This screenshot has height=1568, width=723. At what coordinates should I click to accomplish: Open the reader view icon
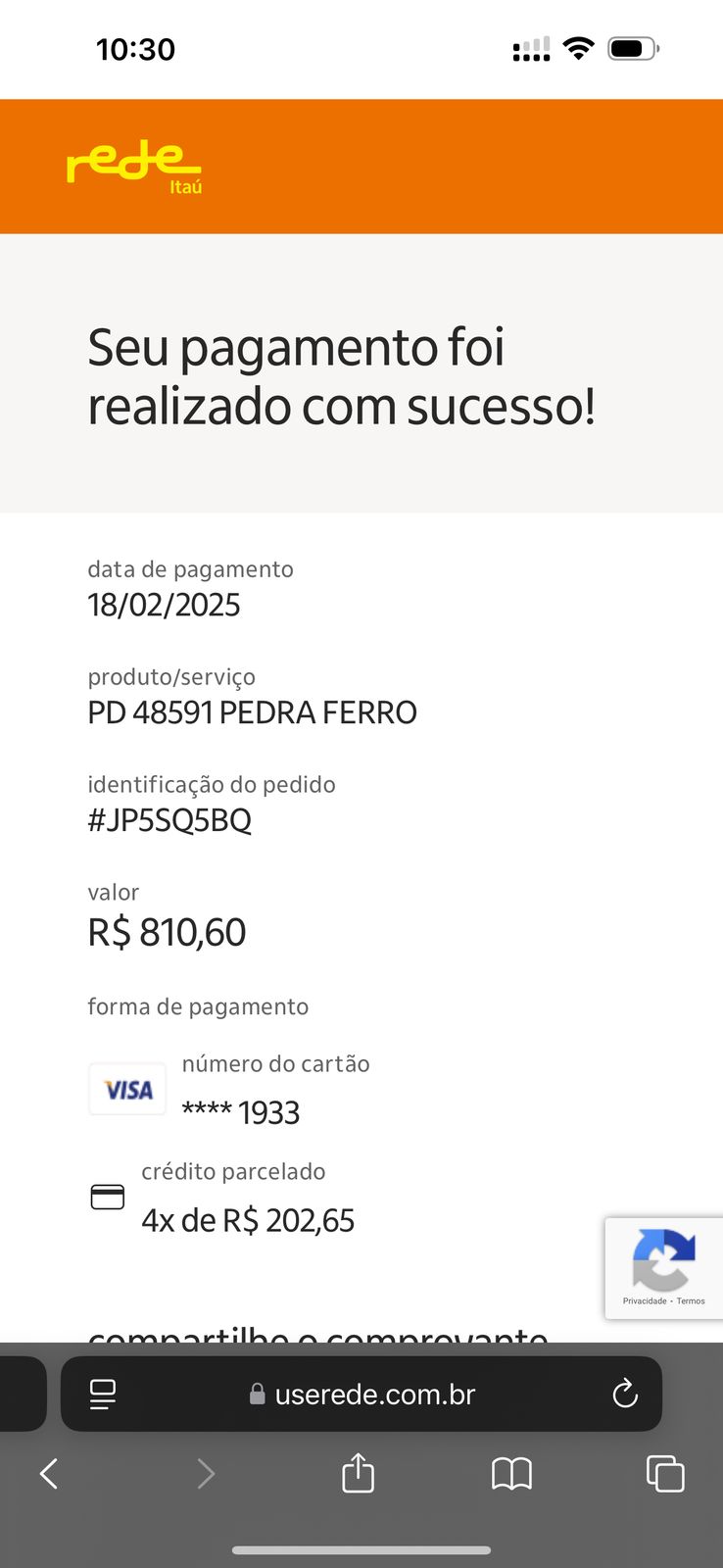(102, 1394)
